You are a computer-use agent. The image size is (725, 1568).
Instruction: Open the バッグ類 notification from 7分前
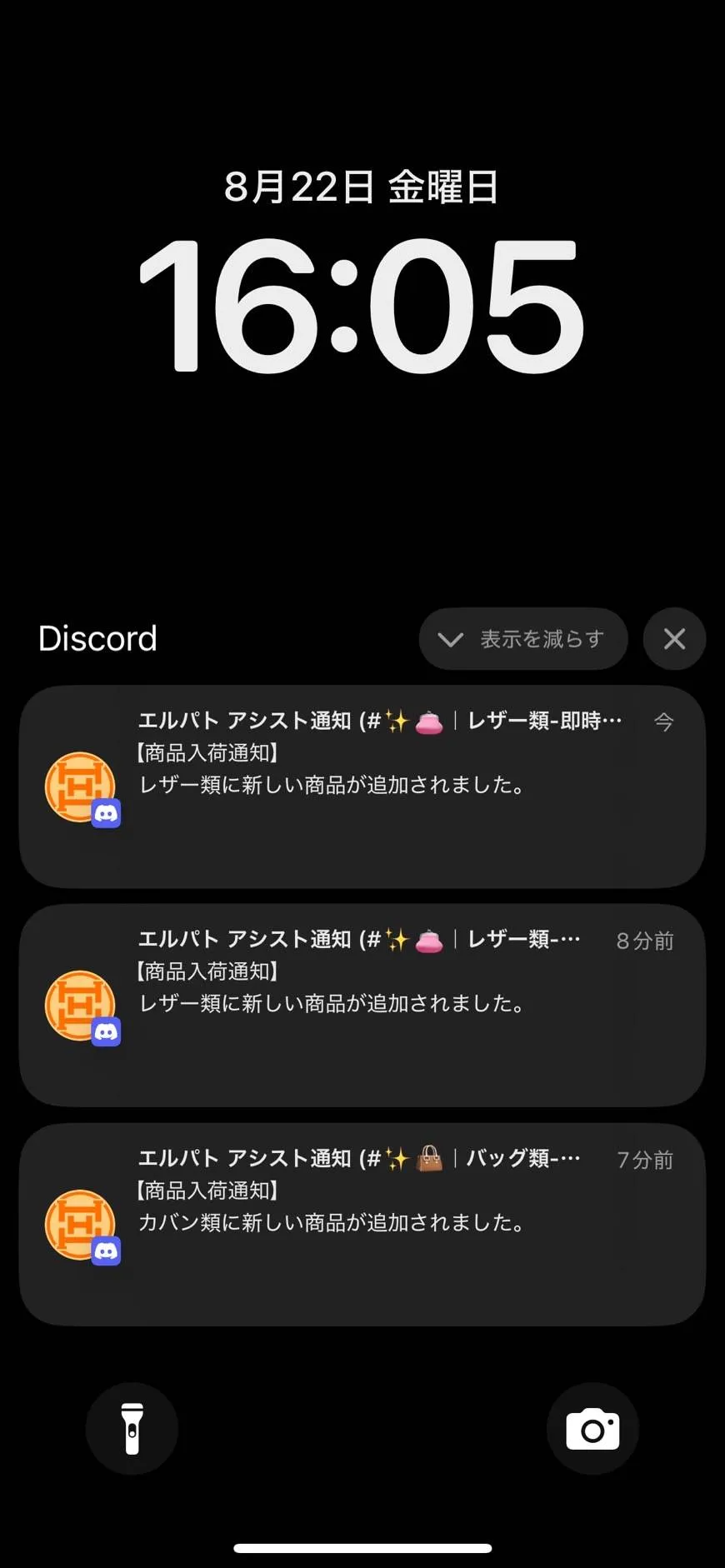(x=362, y=1222)
